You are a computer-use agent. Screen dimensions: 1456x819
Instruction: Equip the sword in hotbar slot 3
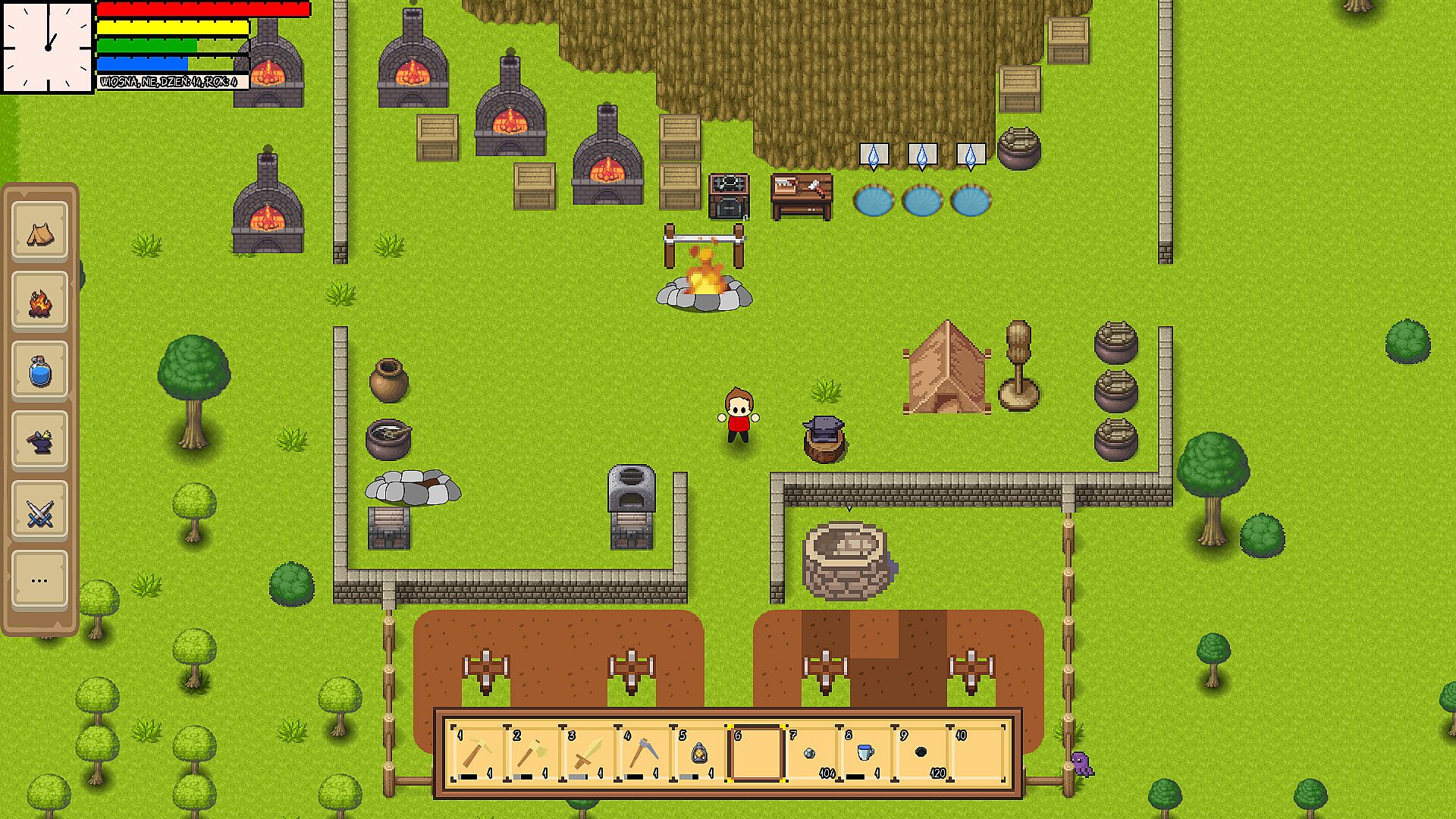[588, 753]
